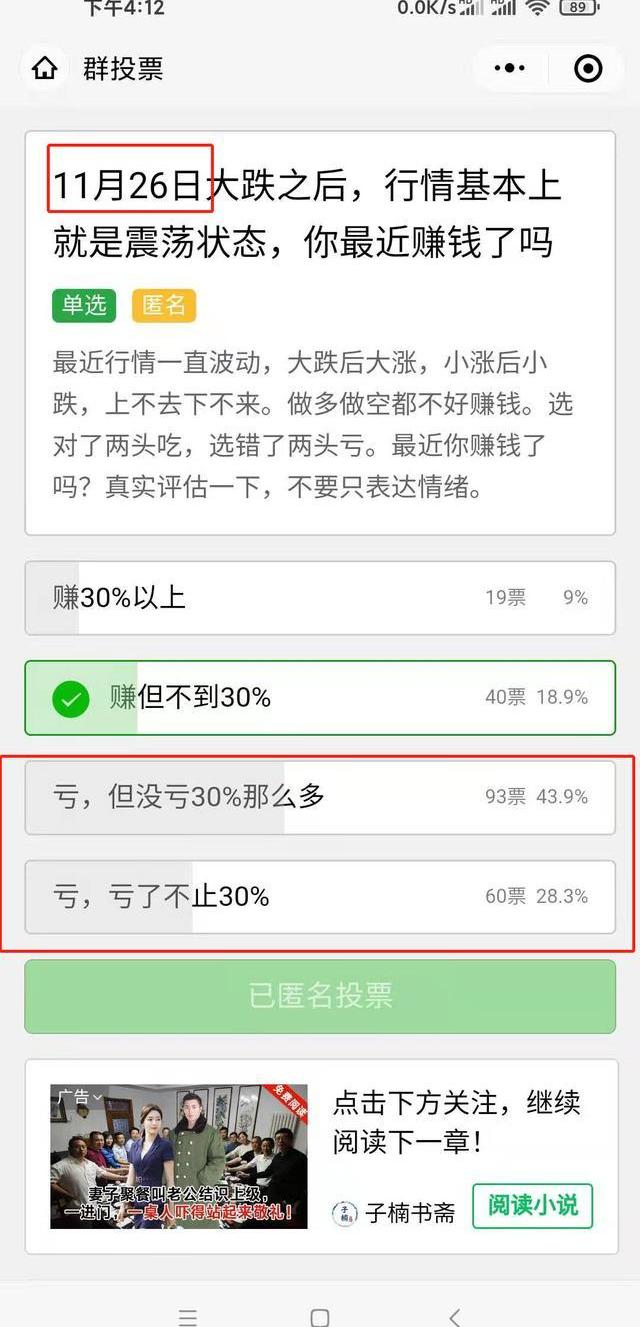Select the 赚30%以上 poll option
640x1327 pixels.
320,598
